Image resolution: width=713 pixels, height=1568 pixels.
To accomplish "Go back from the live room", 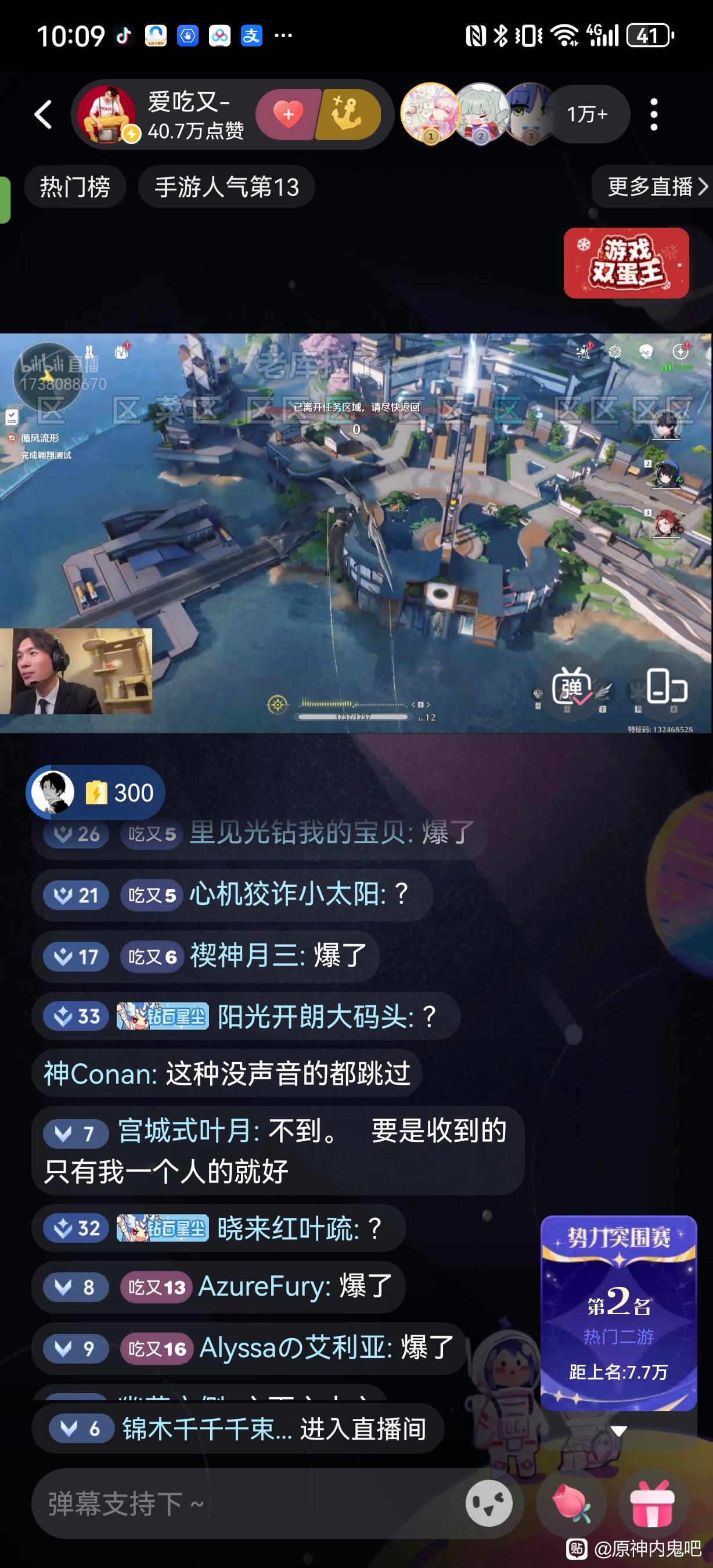I will point(43,114).
